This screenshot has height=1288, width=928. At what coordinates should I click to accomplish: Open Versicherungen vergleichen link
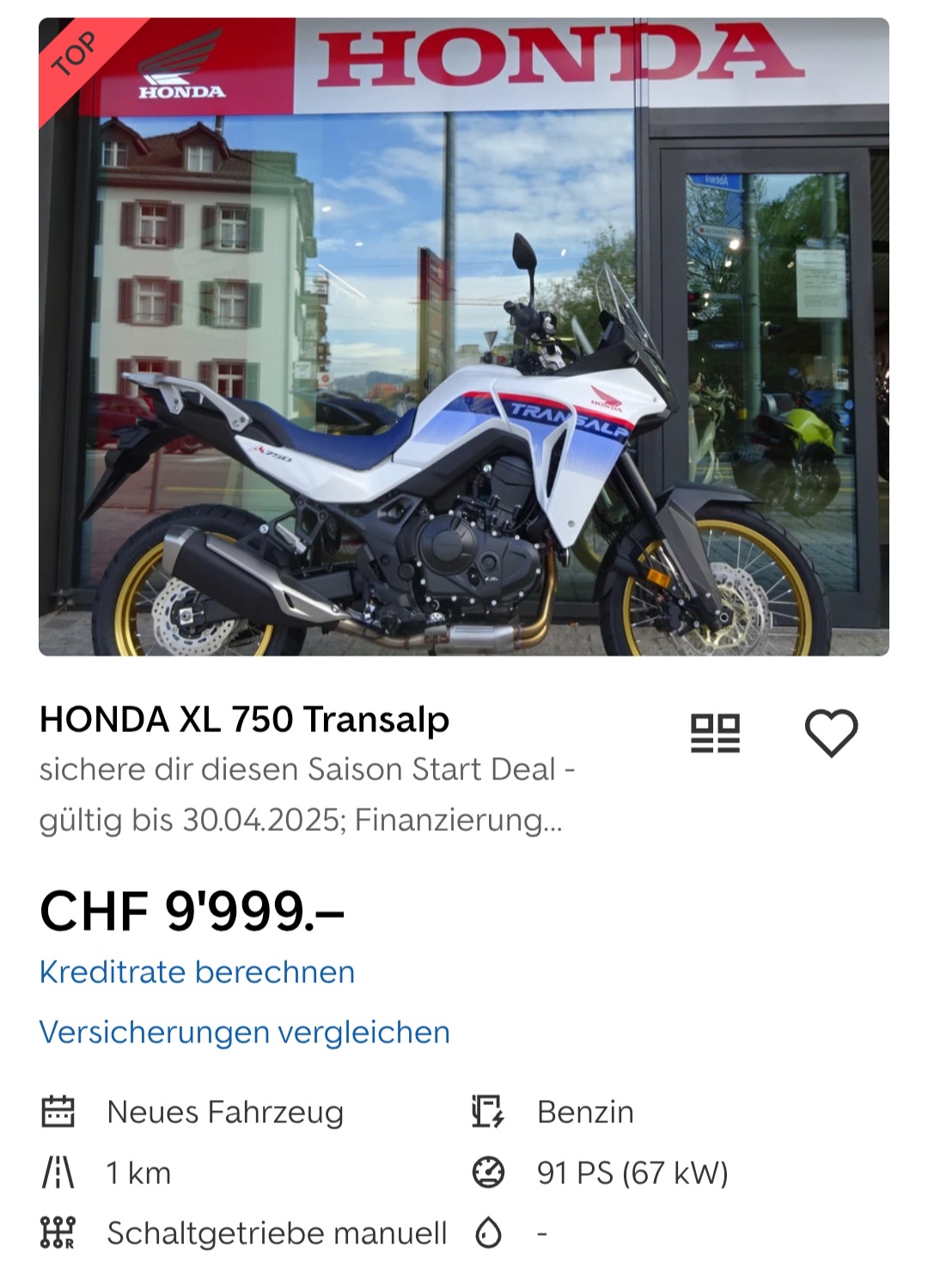pyautogui.click(x=245, y=1032)
